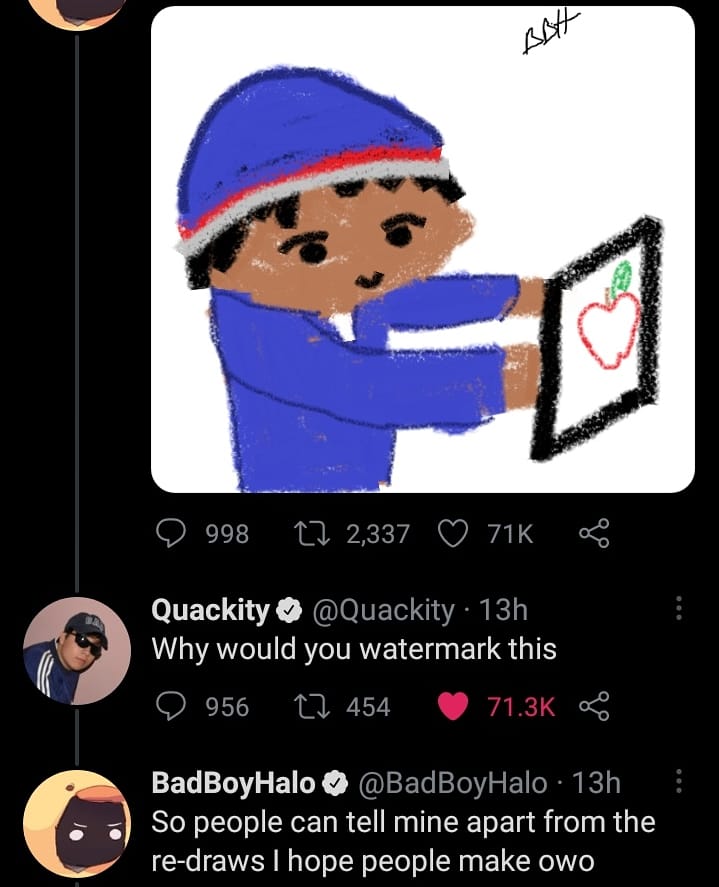Share the drawing tweet
The image size is (719, 887).
point(594,534)
